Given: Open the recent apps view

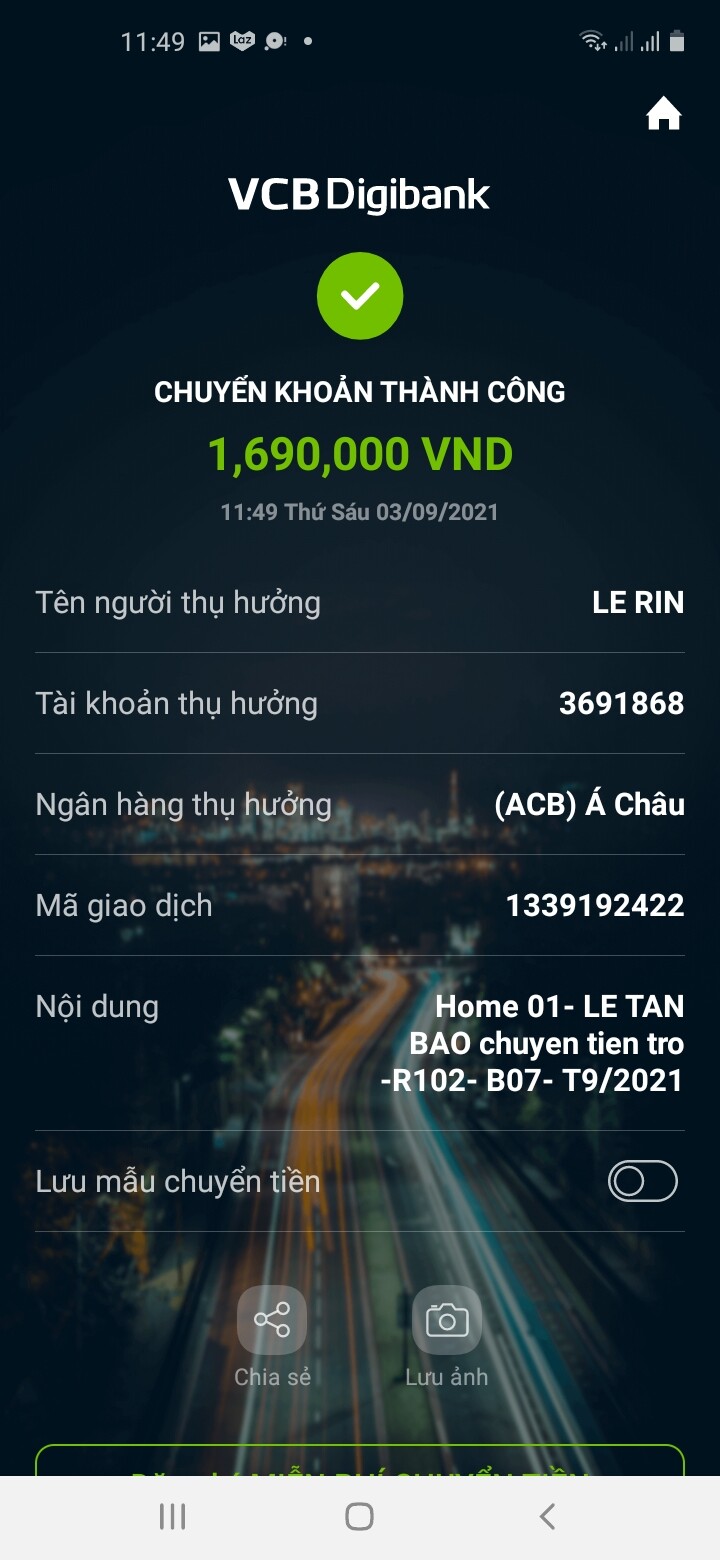Looking at the screenshot, I should 172,1516.
